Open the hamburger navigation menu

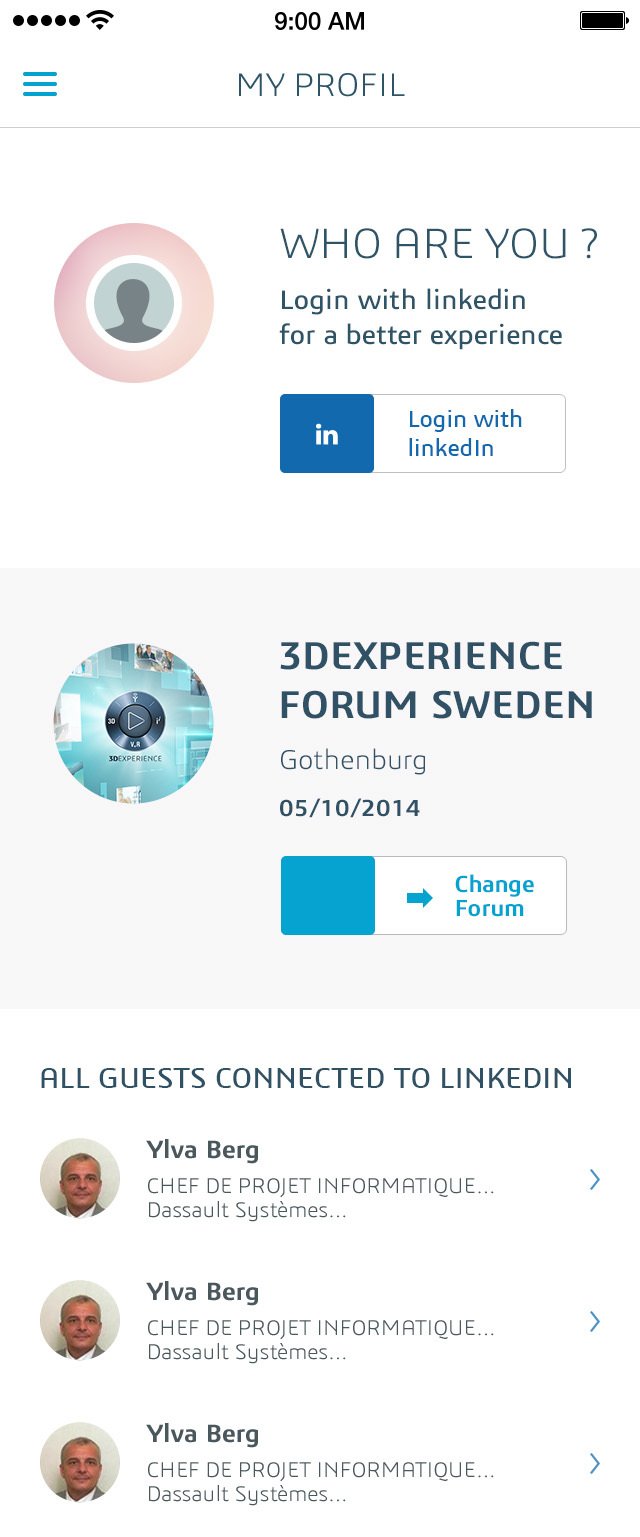(40, 85)
